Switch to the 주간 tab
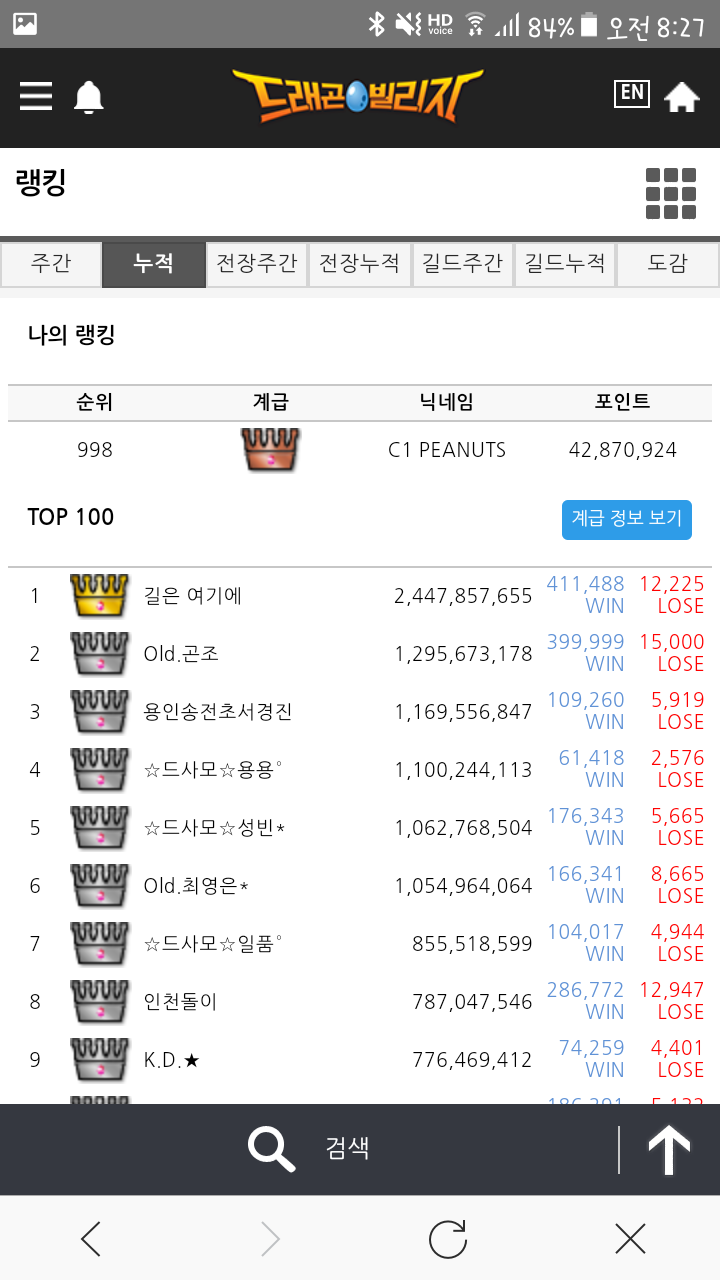 51,265
